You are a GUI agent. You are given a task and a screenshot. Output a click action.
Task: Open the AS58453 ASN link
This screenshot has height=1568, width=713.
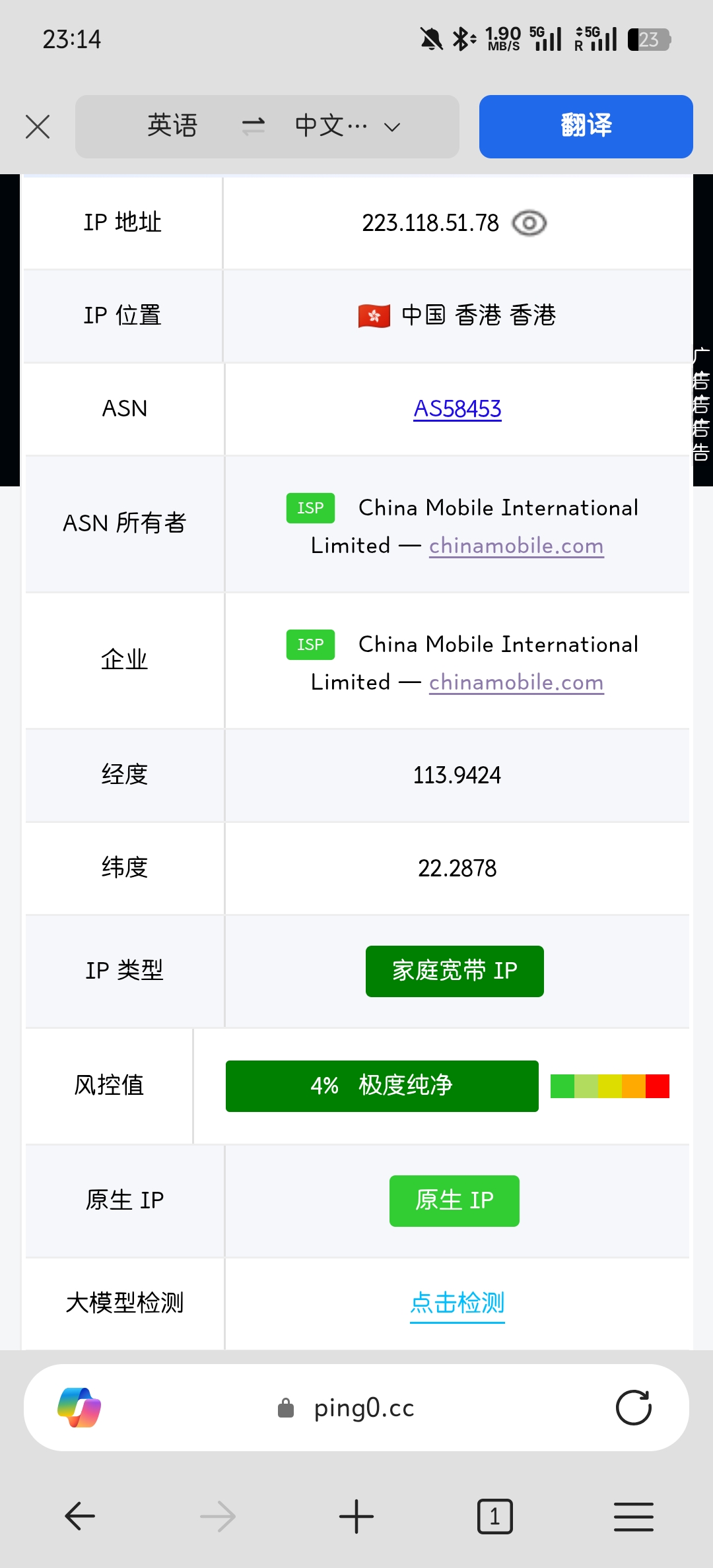457,409
